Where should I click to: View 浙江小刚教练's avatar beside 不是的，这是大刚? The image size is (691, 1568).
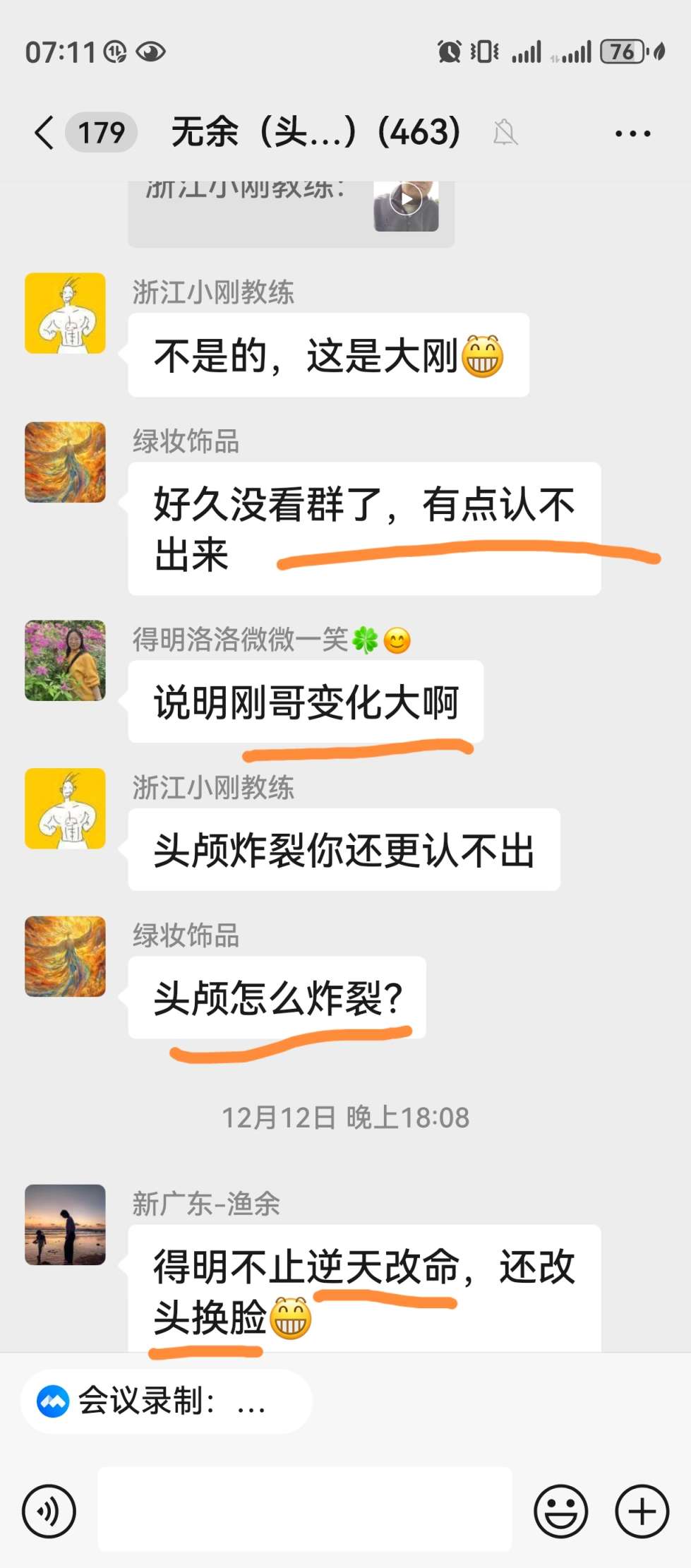coord(65,313)
